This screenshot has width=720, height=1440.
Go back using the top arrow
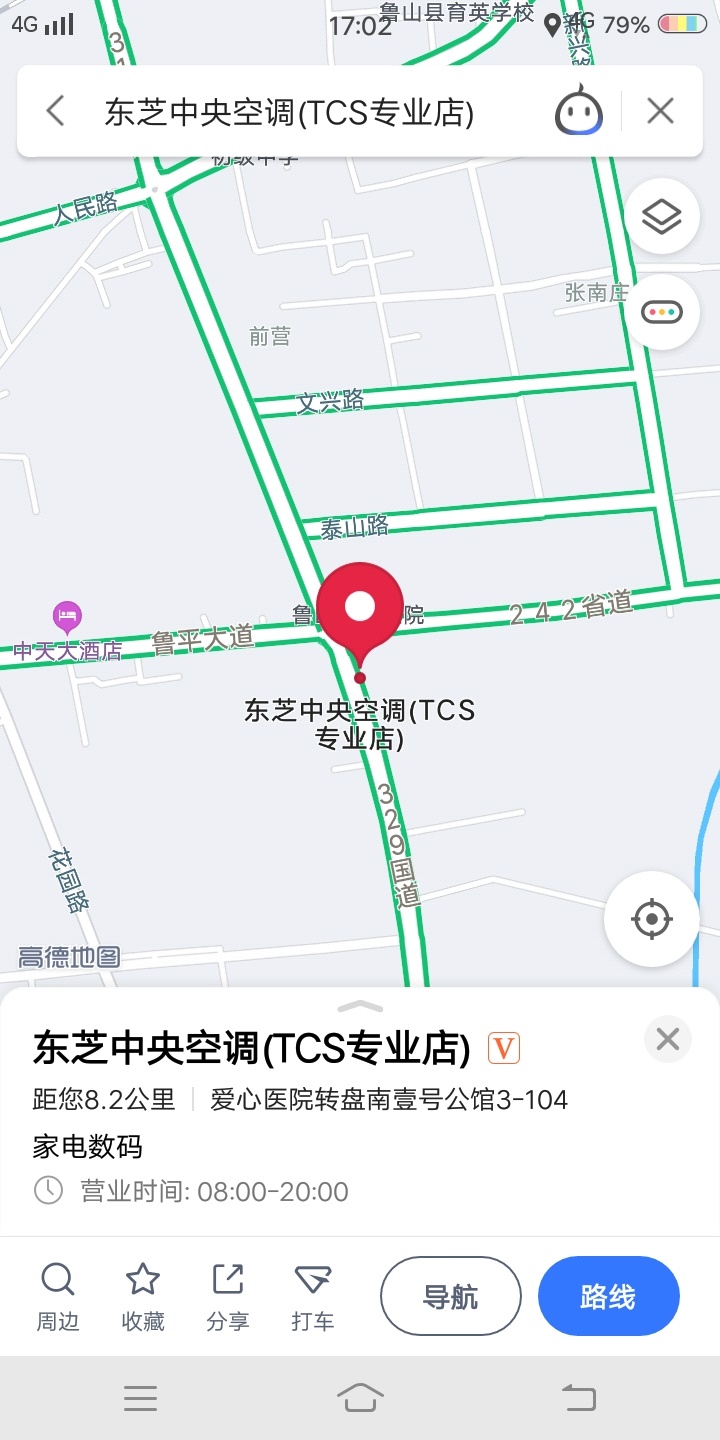coord(56,111)
